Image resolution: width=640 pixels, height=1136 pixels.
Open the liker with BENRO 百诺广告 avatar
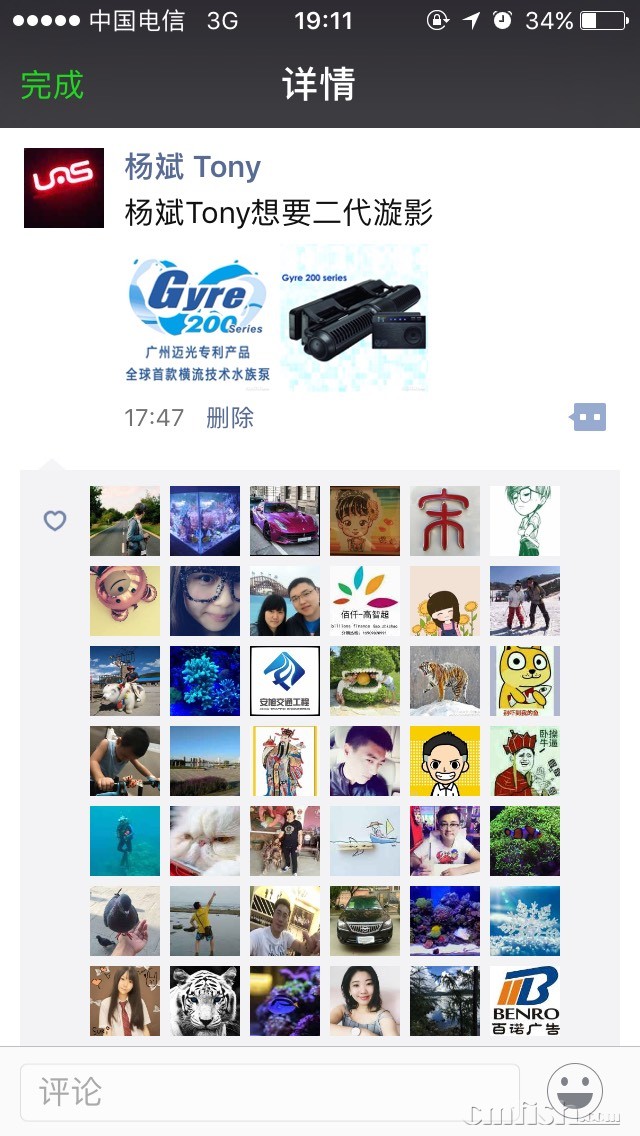click(525, 1001)
